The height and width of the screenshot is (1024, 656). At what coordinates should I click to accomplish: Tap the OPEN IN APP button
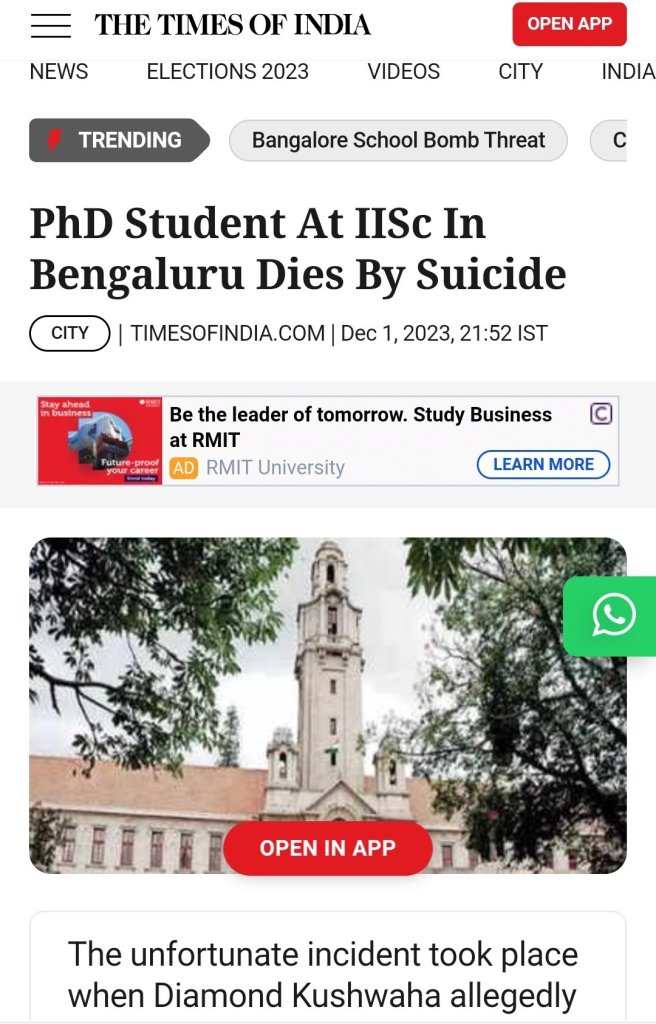[327, 848]
